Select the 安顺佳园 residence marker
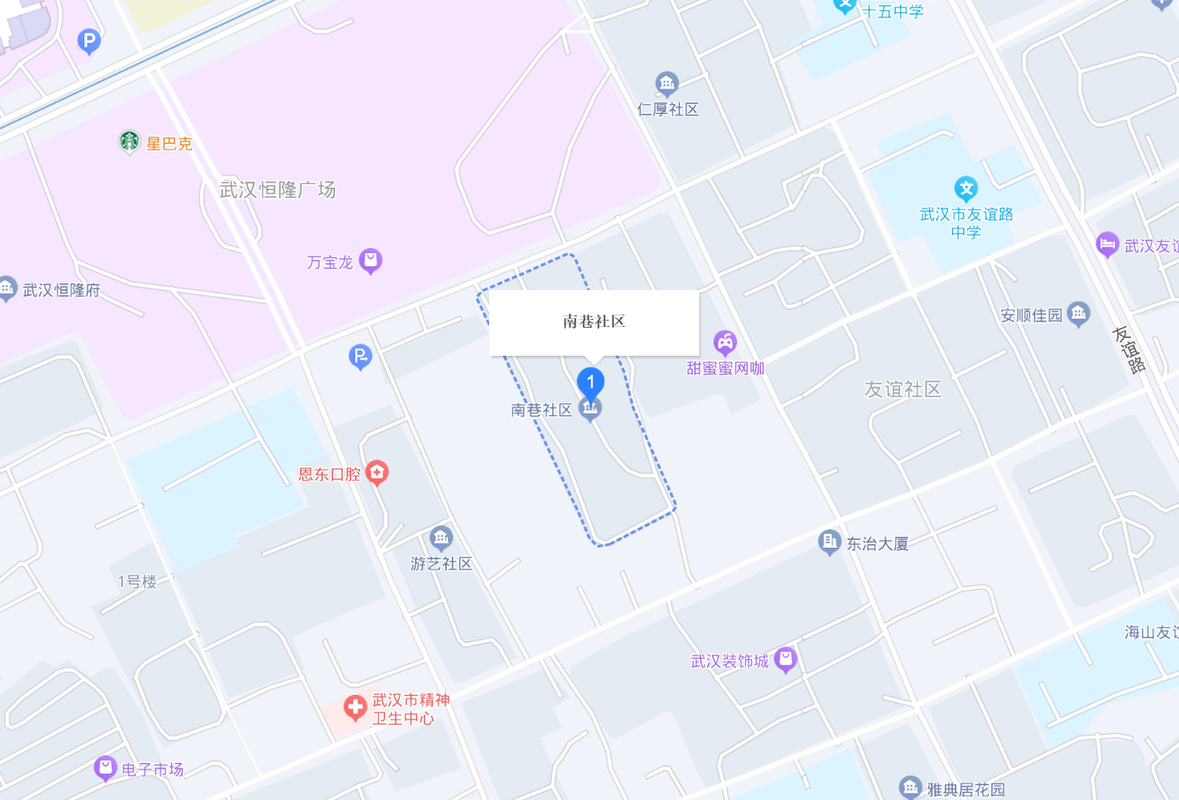Screen dimensions: 1179x800 click(1078, 314)
